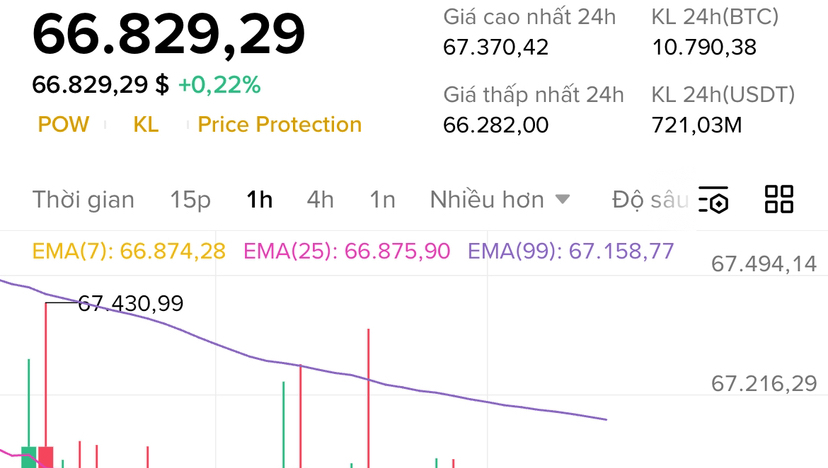Select the 15p interval
The image size is (828, 468).
tap(190, 199)
